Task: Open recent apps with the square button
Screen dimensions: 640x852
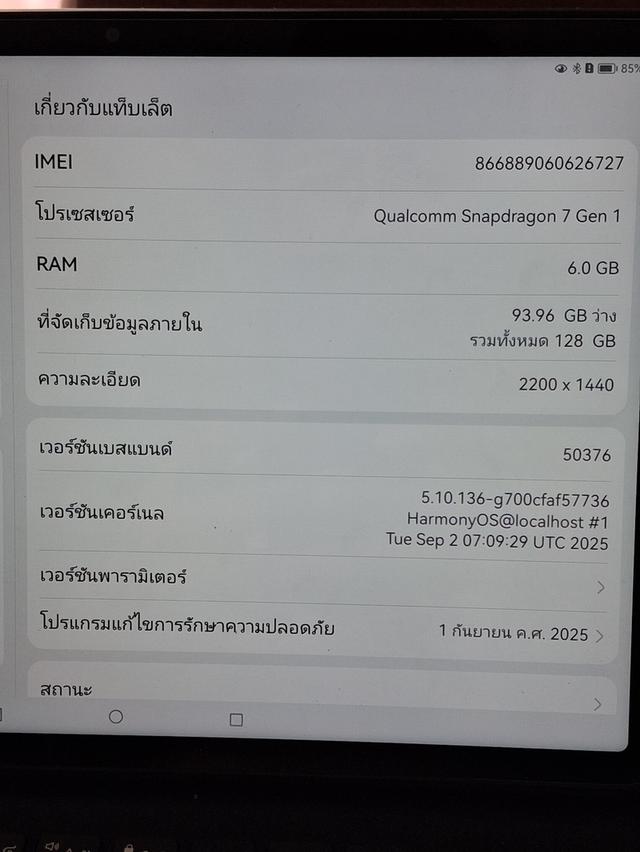Action: 236,719
